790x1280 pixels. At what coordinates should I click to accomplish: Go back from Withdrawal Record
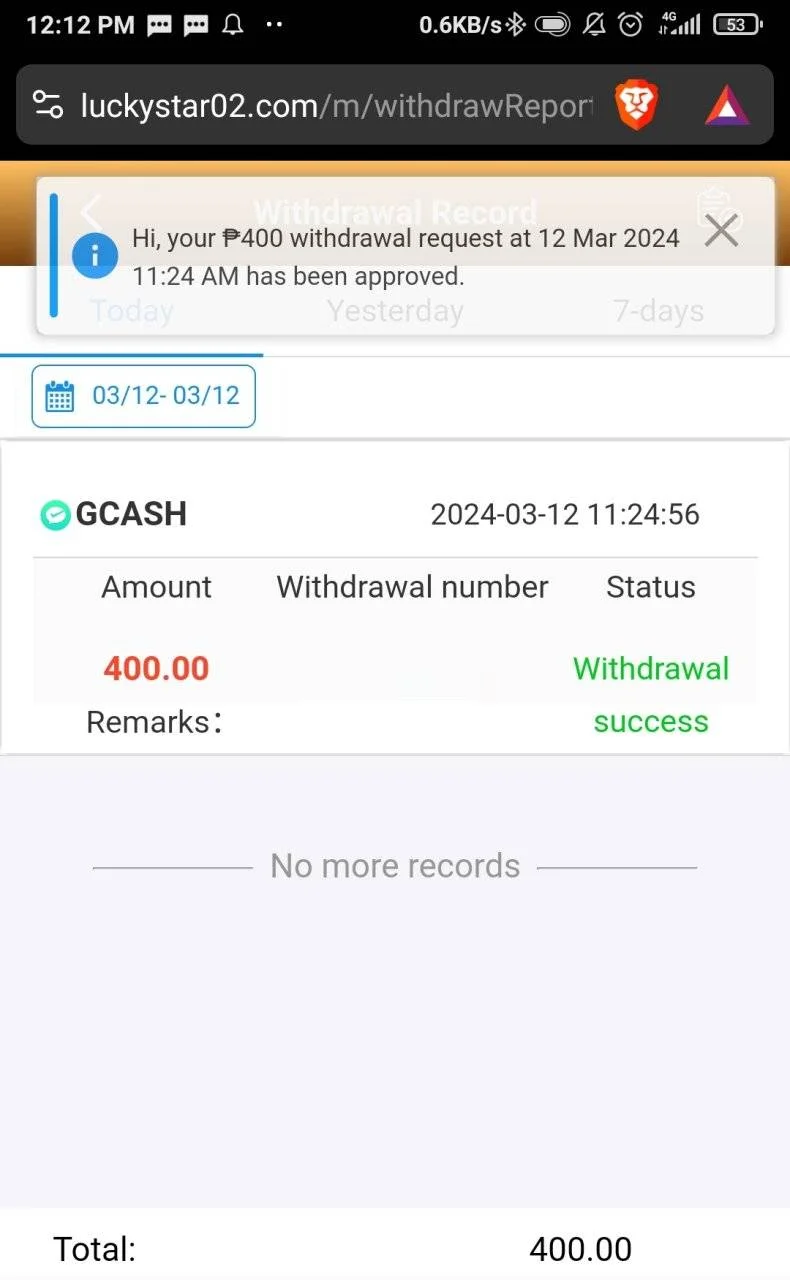[91, 213]
